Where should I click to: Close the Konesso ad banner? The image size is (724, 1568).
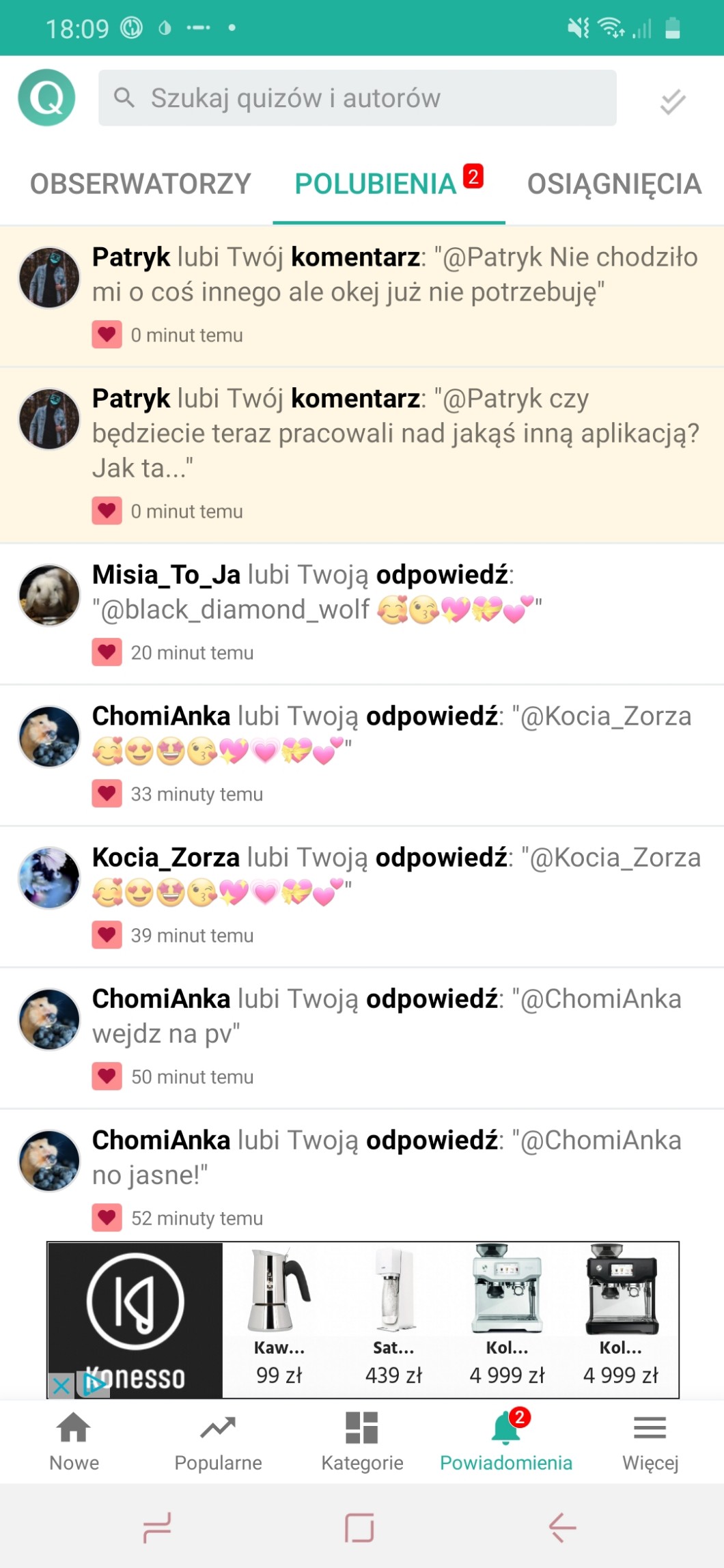point(61,1386)
